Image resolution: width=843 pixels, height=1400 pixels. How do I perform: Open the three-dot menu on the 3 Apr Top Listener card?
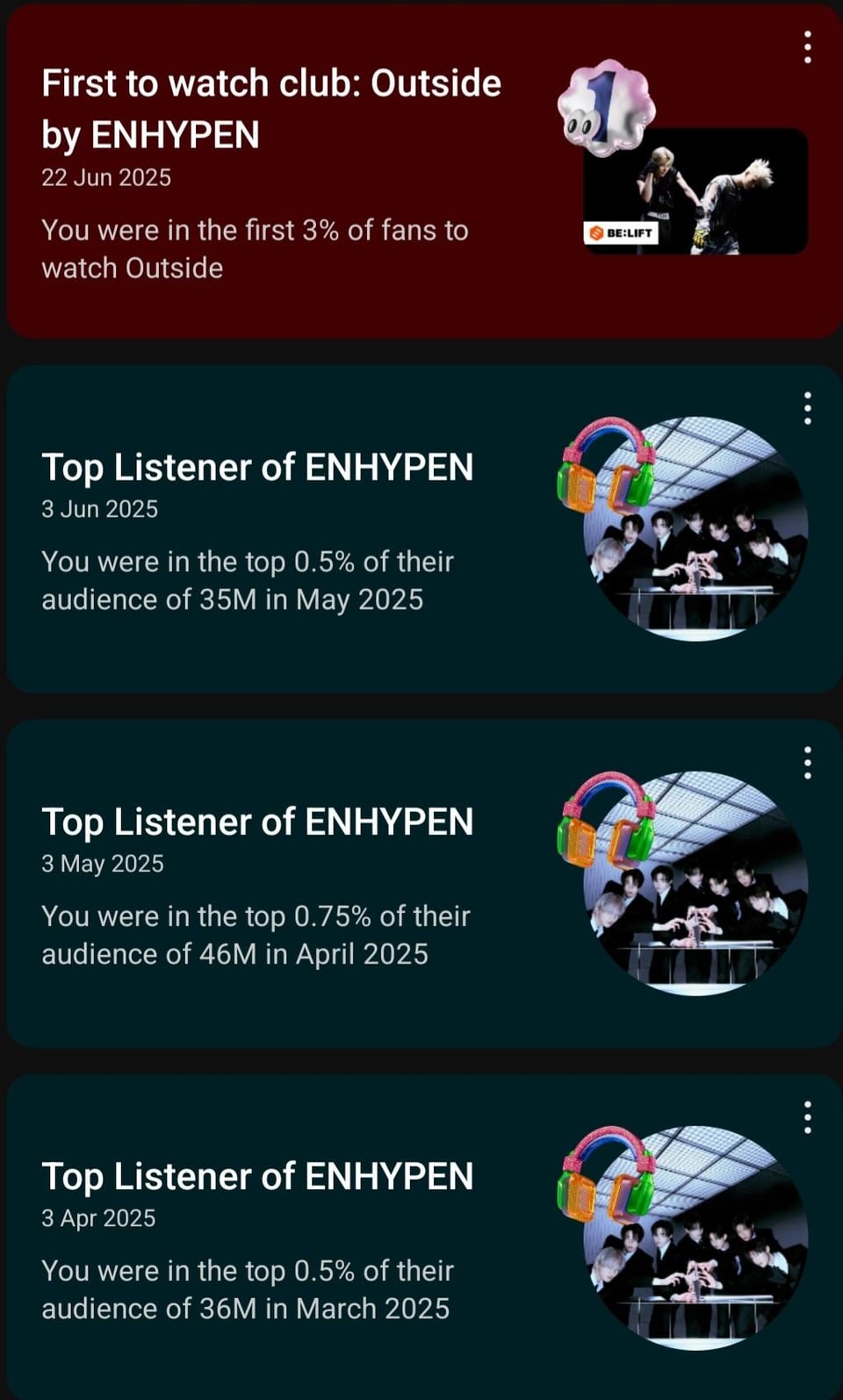coord(807,1117)
